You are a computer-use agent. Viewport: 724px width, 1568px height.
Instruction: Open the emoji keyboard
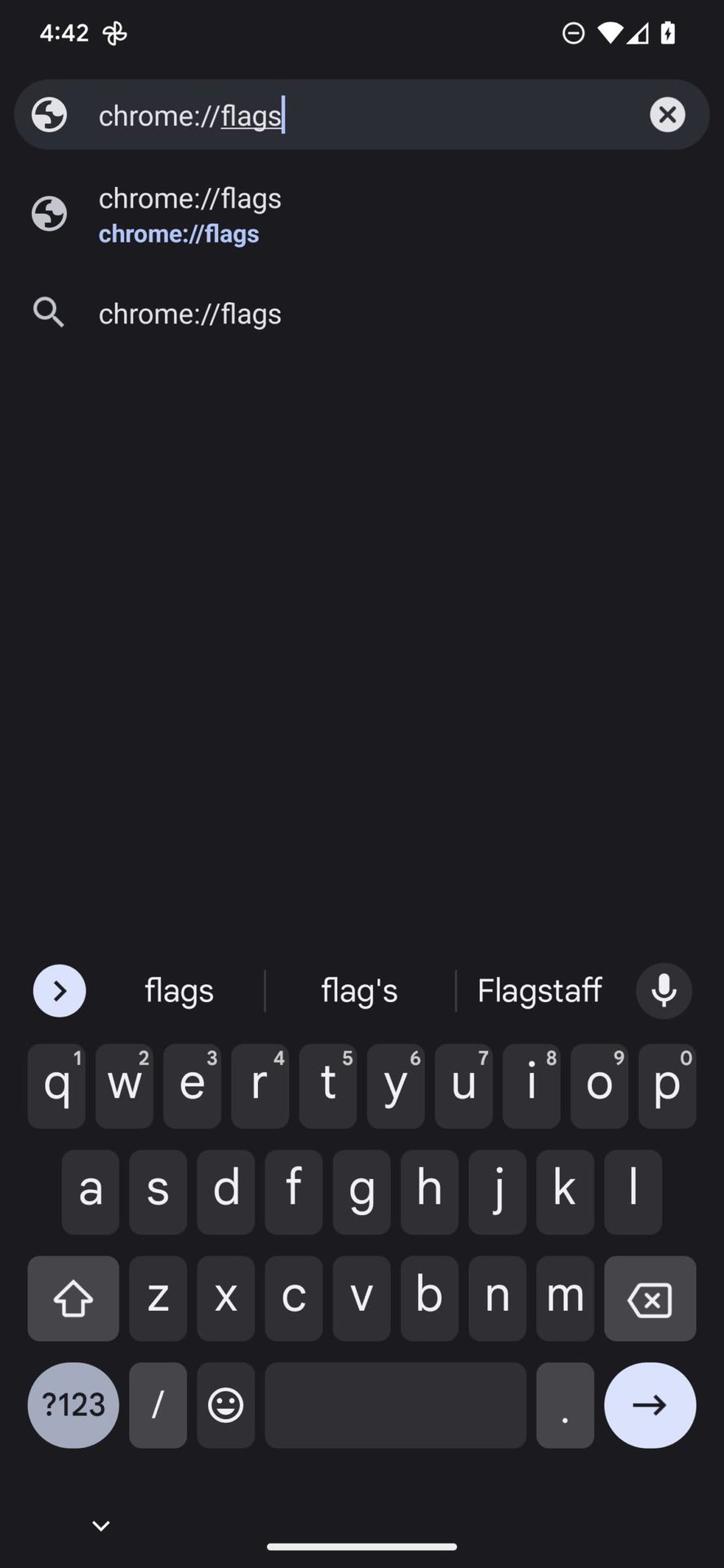(225, 1405)
